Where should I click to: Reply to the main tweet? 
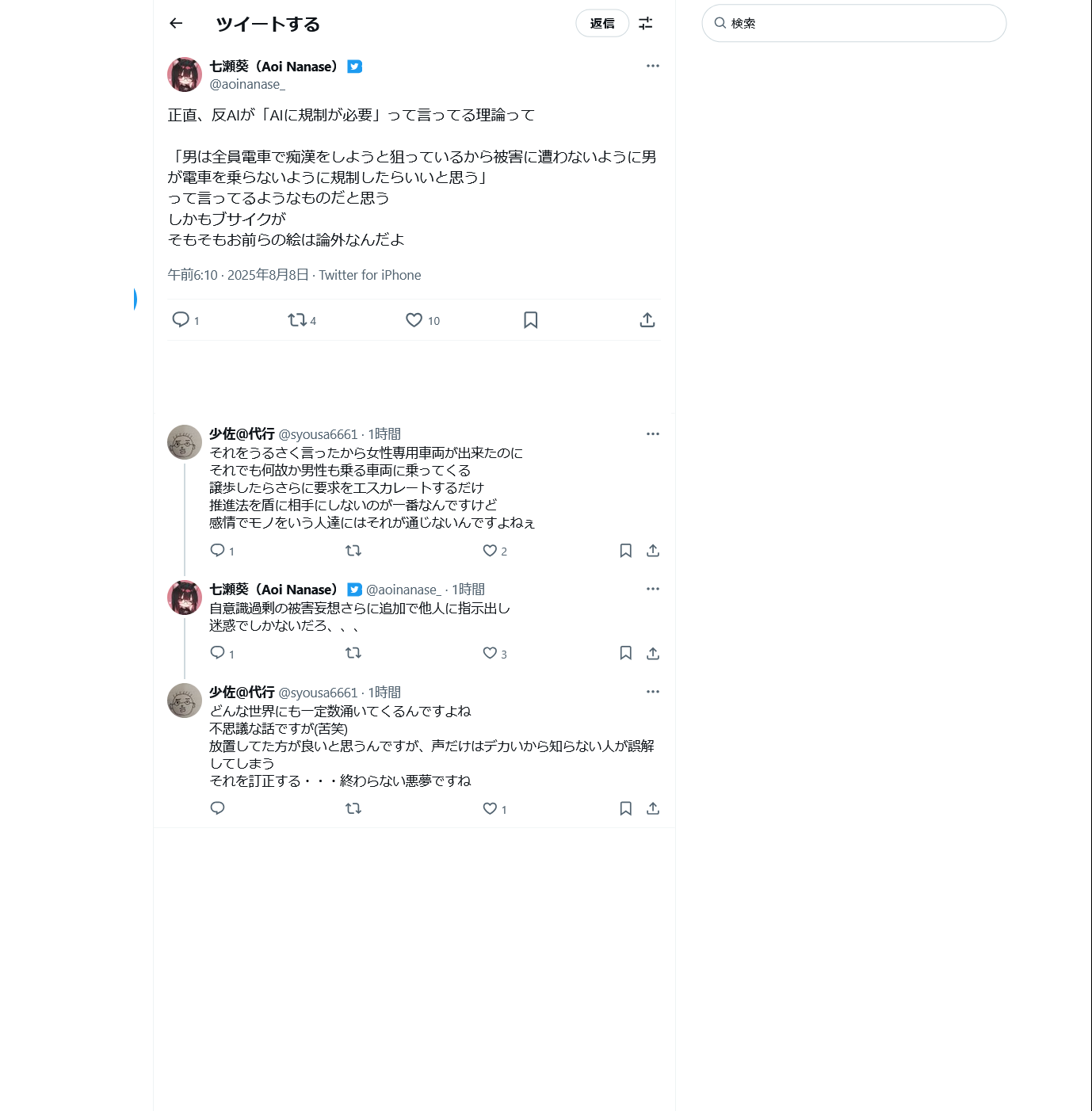point(181,319)
